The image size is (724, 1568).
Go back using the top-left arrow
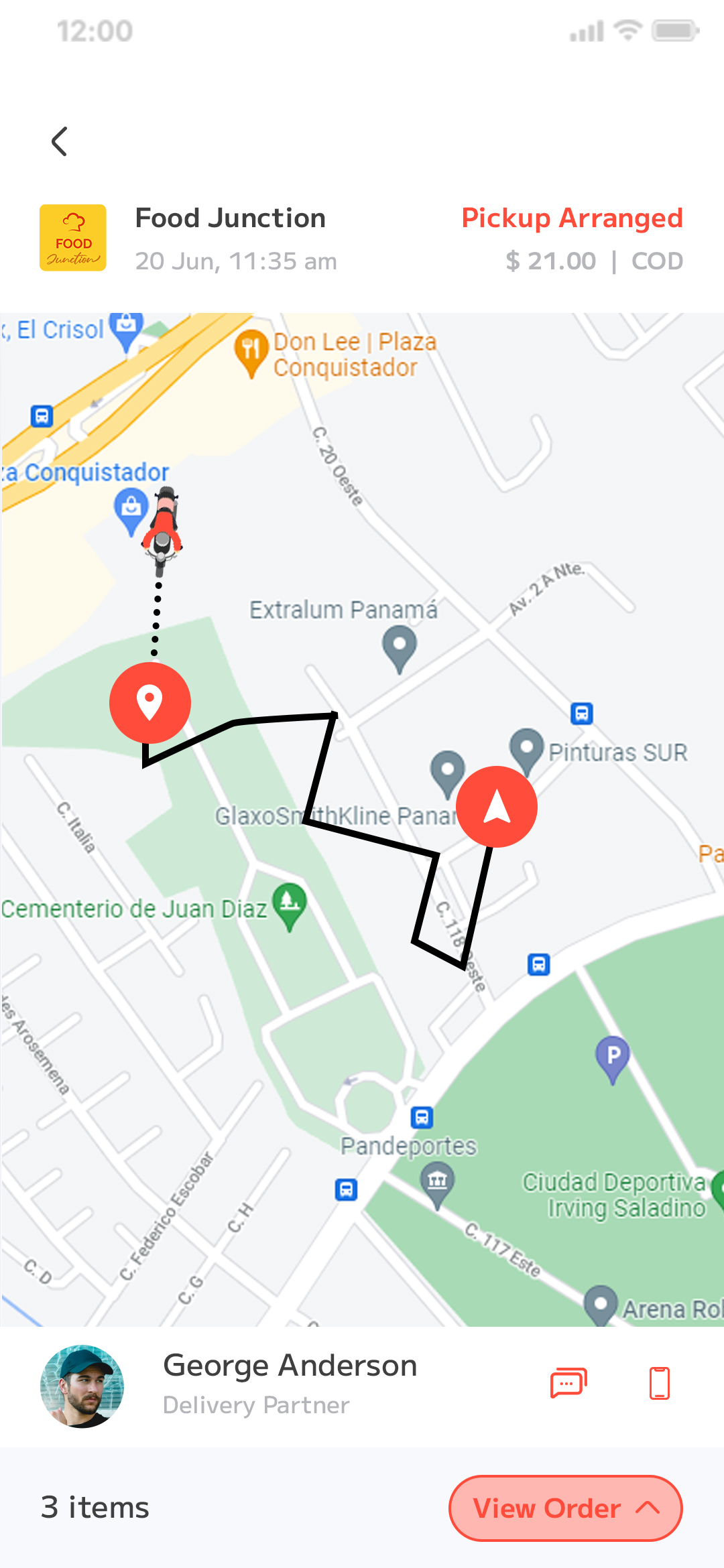(x=60, y=141)
